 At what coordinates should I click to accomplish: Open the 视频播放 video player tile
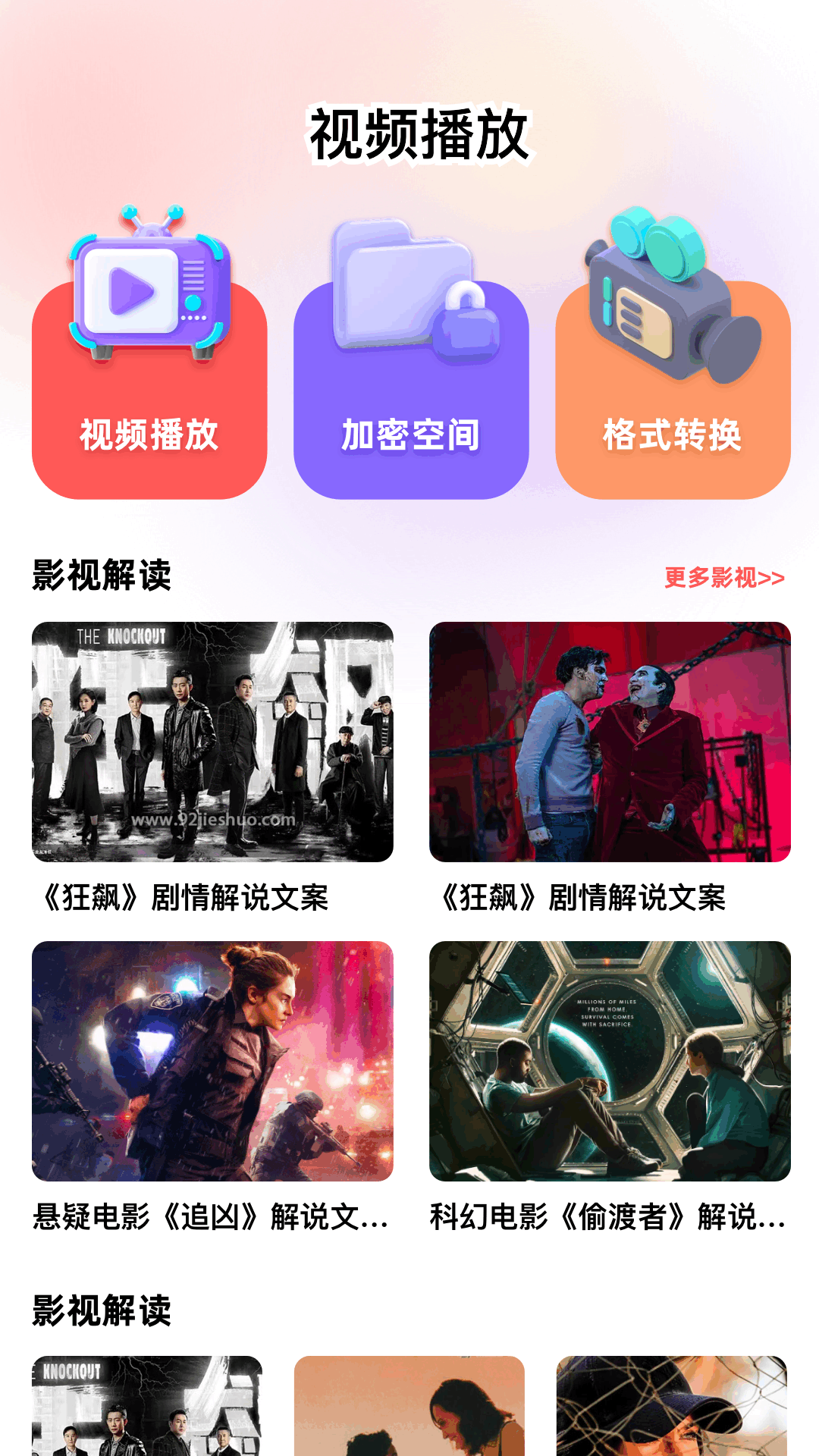click(x=149, y=389)
